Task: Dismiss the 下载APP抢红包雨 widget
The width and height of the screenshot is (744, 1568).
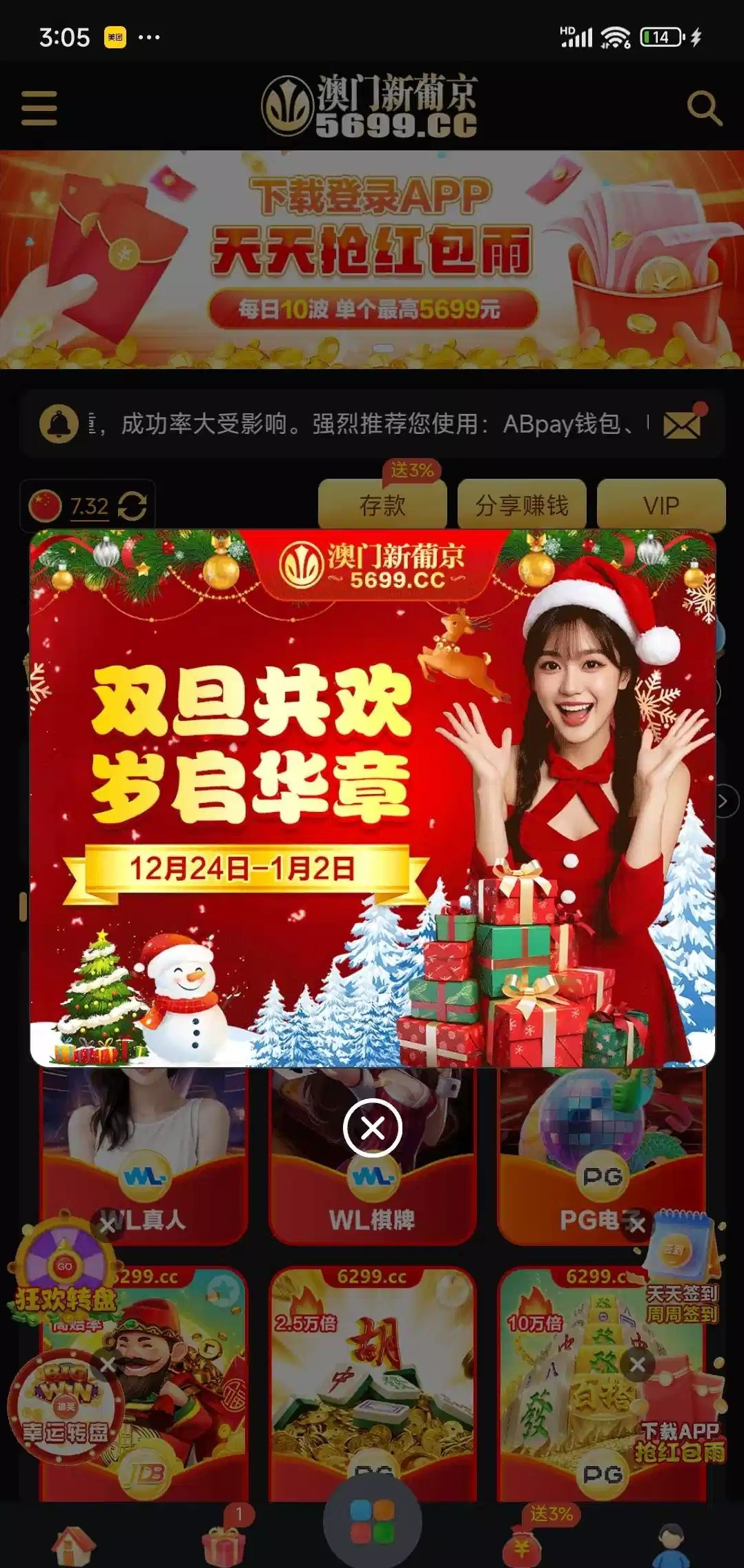Action: click(638, 1364)
